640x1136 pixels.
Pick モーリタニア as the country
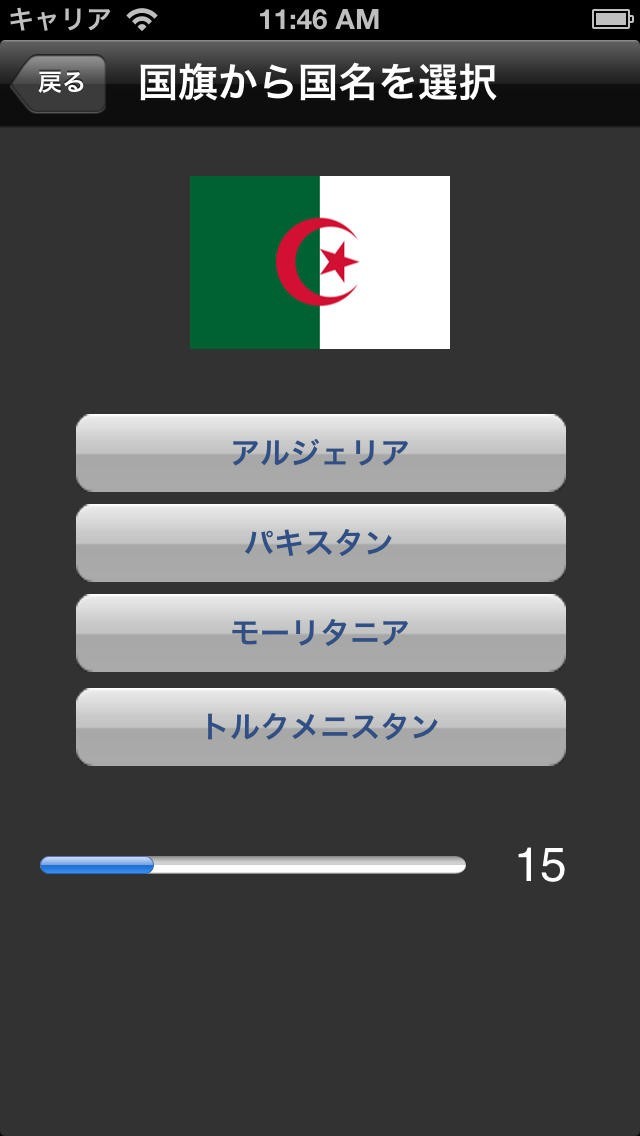pos(320,633)
